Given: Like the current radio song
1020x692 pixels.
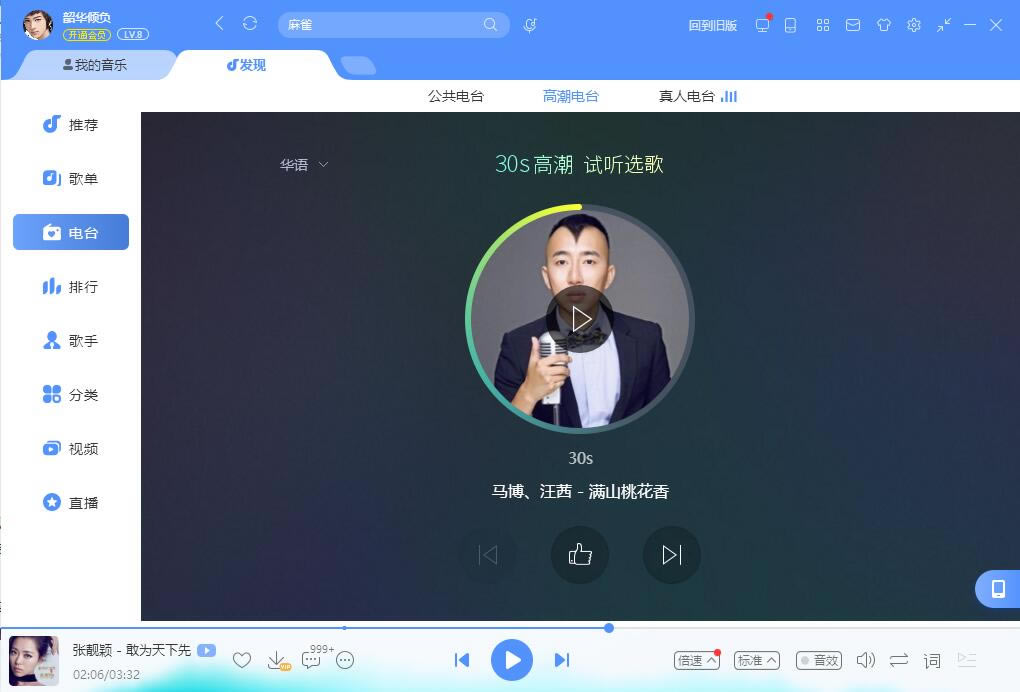Looking at the screenshot, I should click(580, 554).
